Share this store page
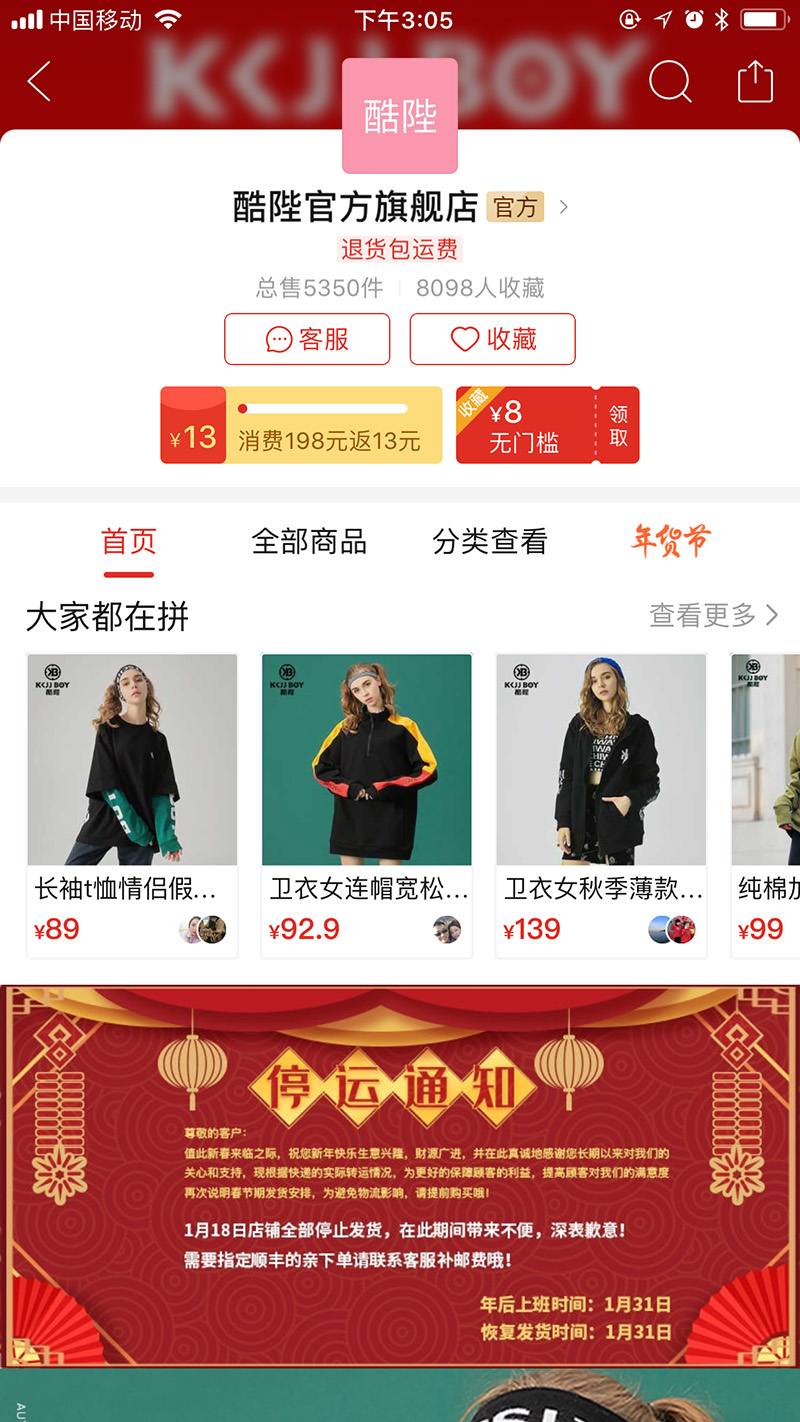Image resolution: width=800 pixels, height=1422 pixels. [x=755, y=82]
